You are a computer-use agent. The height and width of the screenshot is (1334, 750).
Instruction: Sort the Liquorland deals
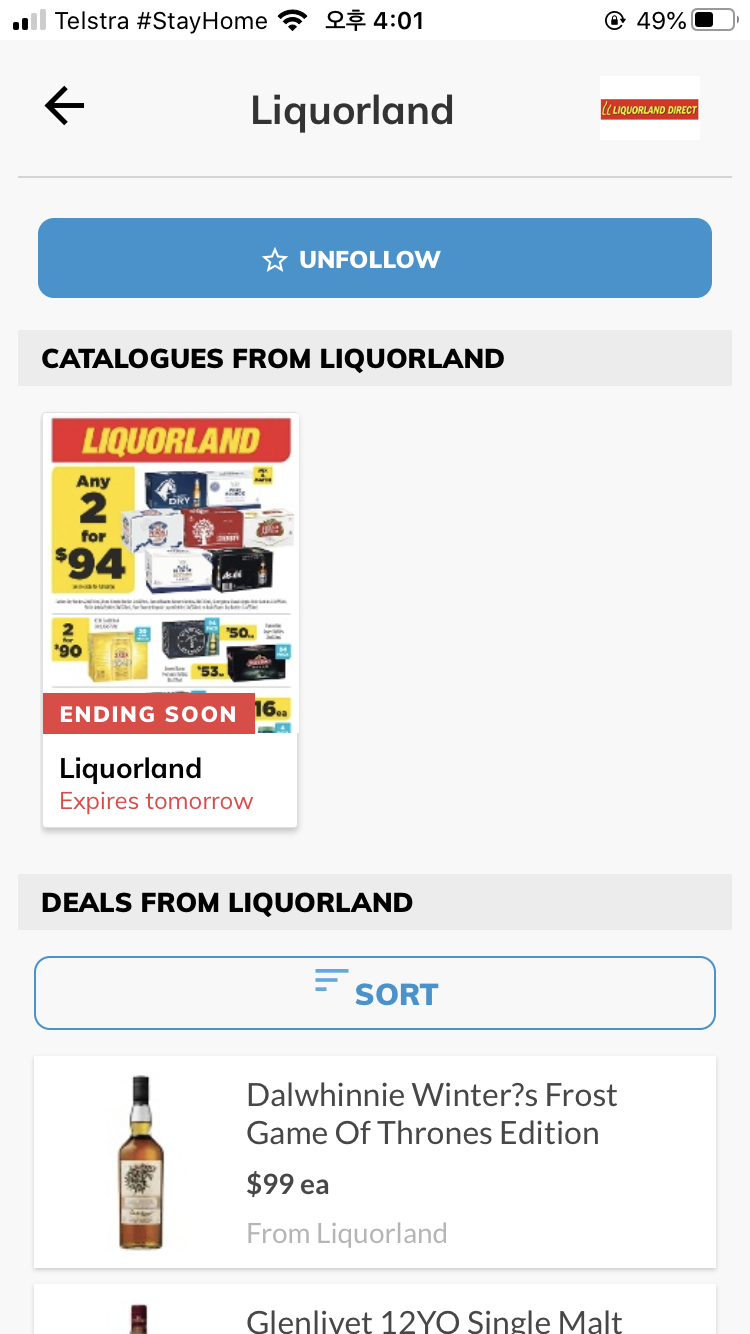[x=375, y=993]
